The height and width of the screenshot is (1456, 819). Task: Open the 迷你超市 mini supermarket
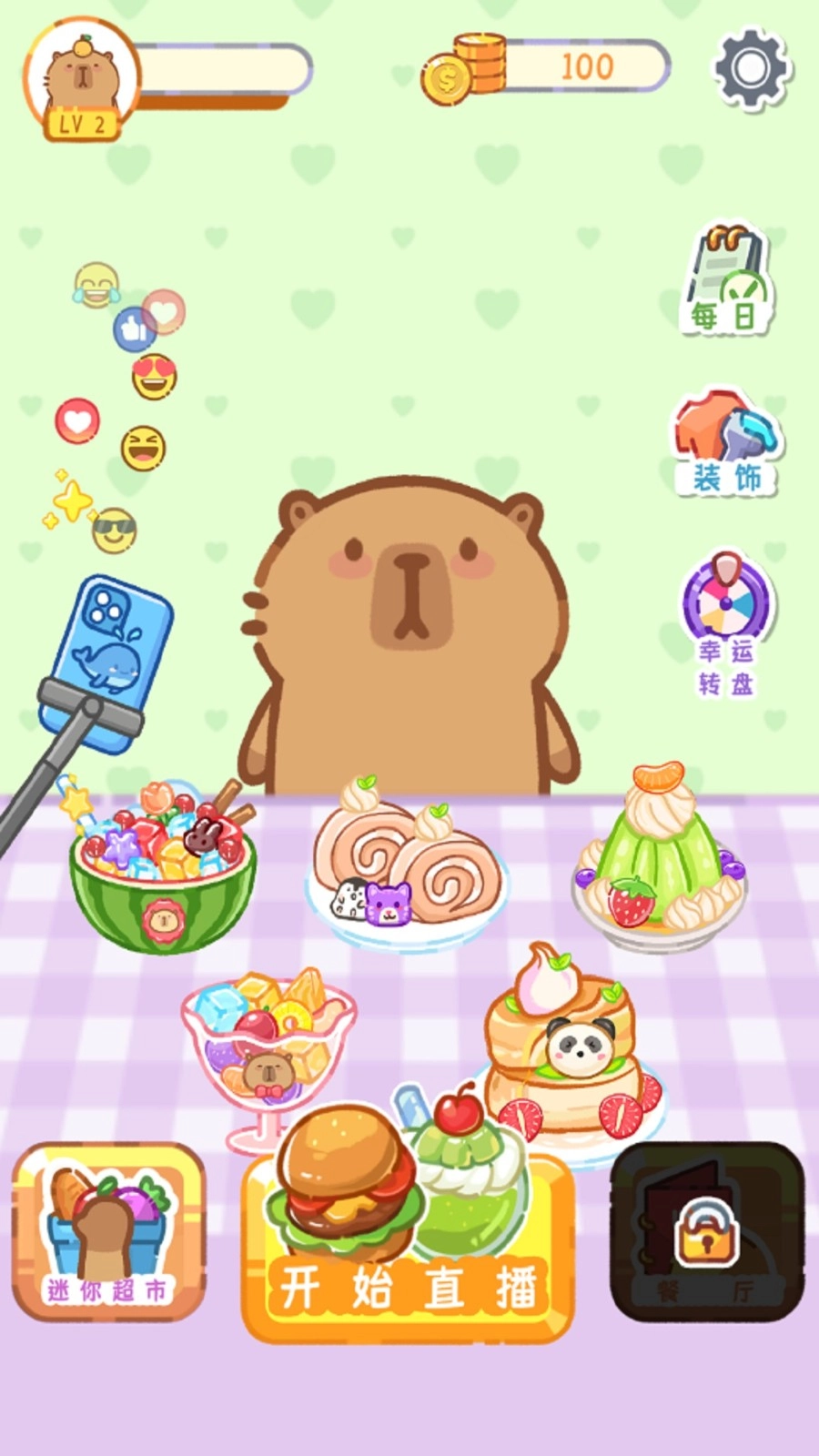(x=108, y=1233)
